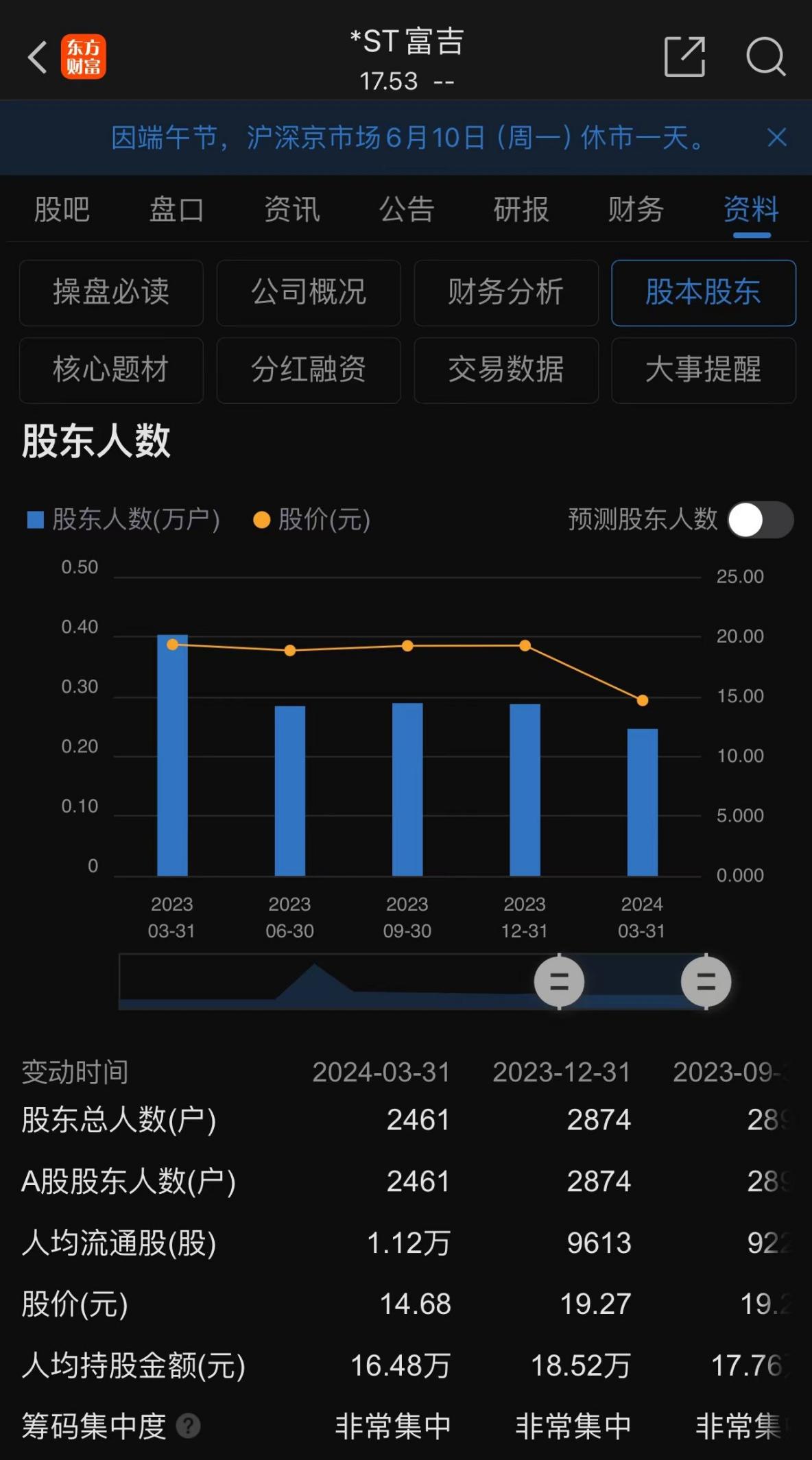Tap the left handle of the chart range slider
This screenshot has width=812, height=1460.
[559, 982]
